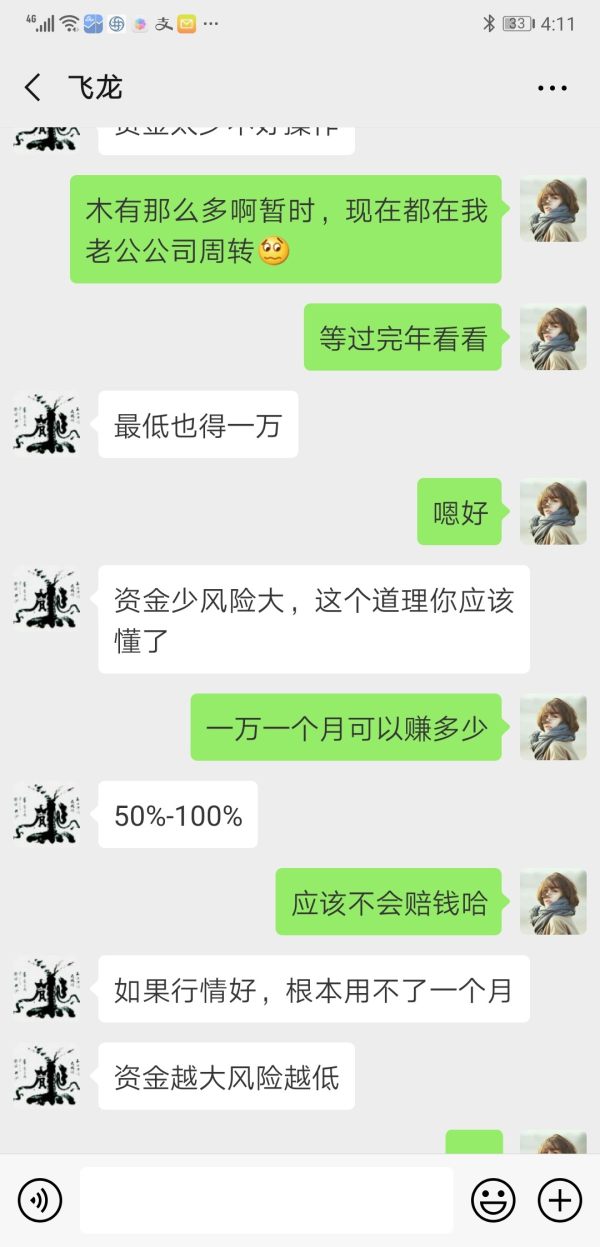This screenshot has width=600, height=1247.
Task: Go back from the 飞龙 chat
Action: pos(33,88)
